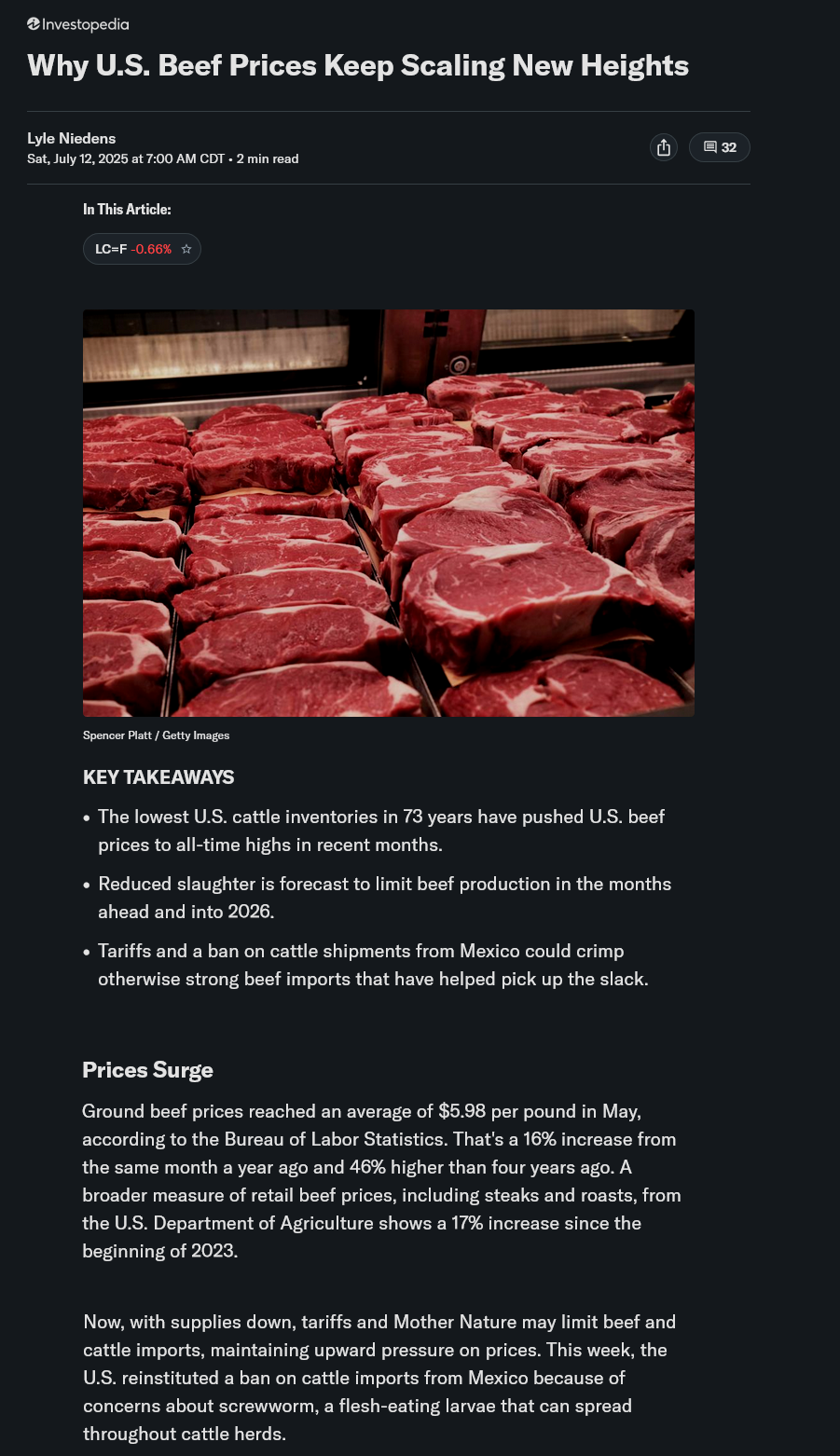Screen dimensions: 840x1456
Task: Open the Investopedia publisher logo link
Action: click(x=78, y=24)
